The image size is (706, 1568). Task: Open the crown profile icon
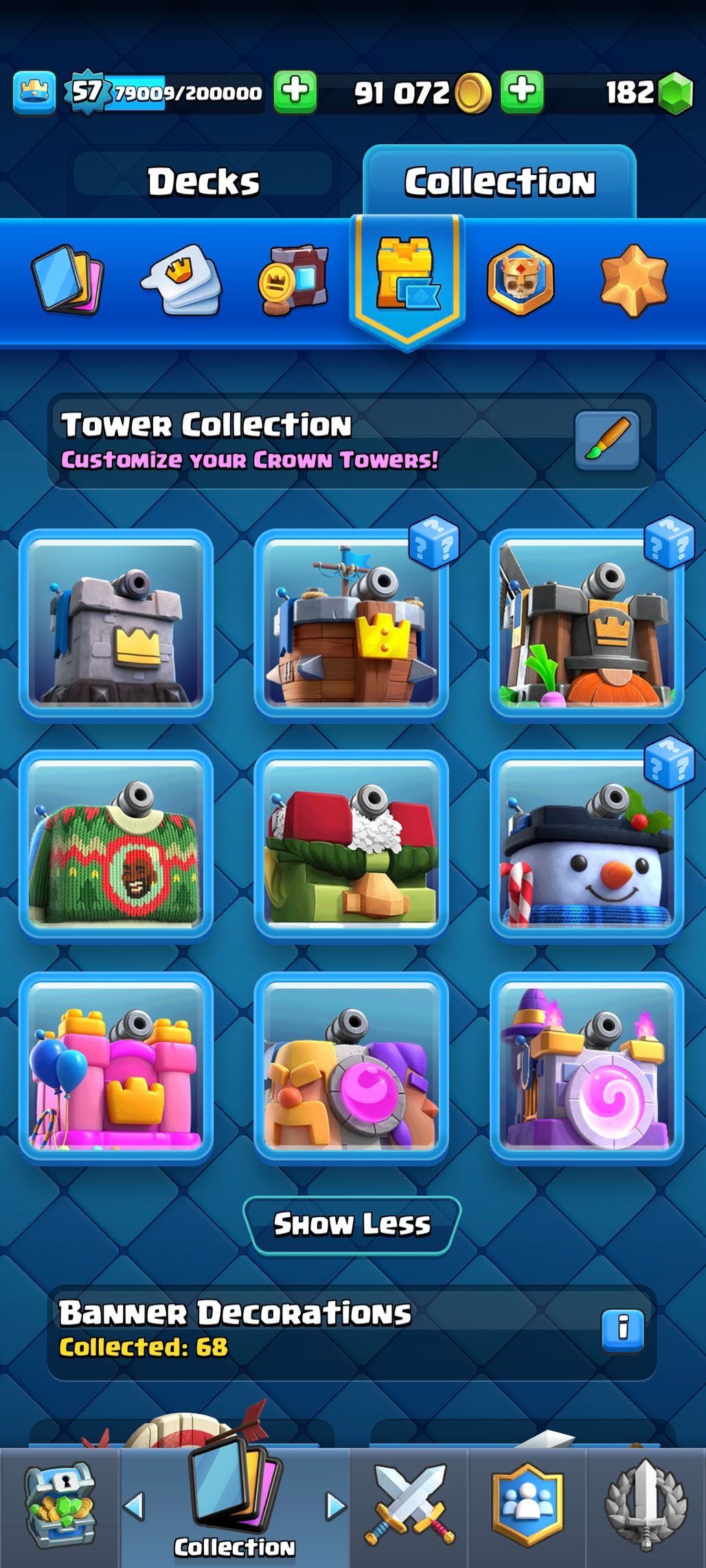click(x=34, y=92)
